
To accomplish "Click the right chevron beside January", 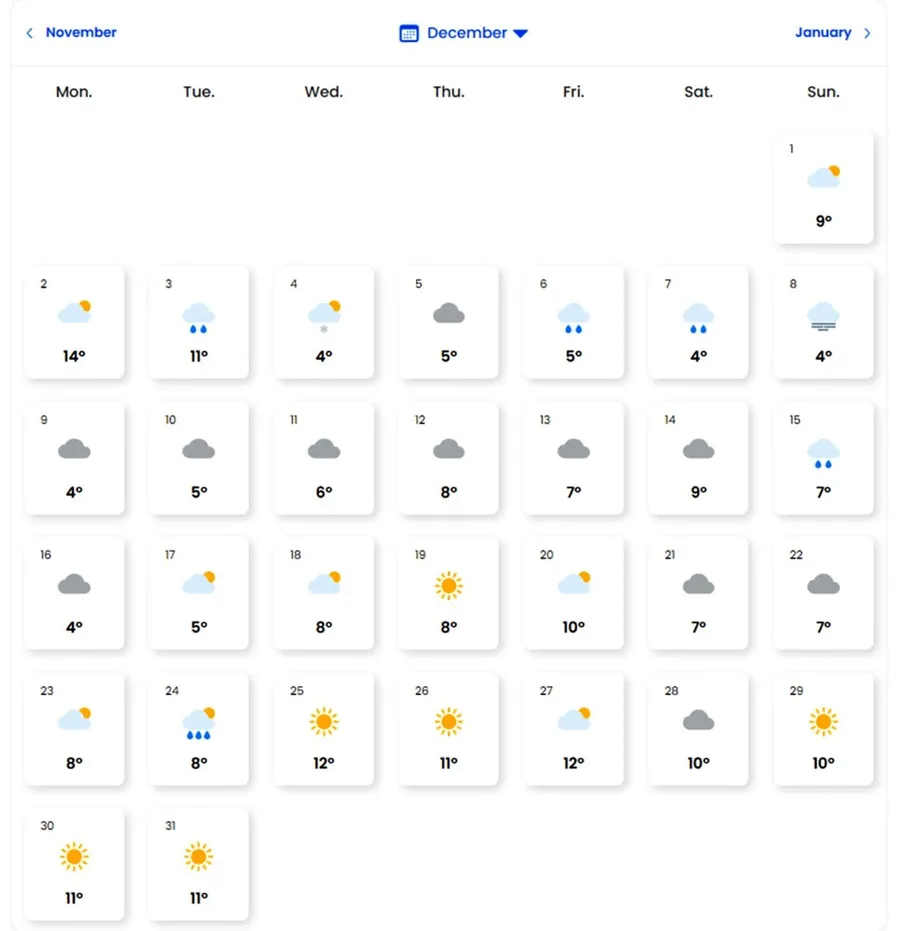I will click(868, 32).
